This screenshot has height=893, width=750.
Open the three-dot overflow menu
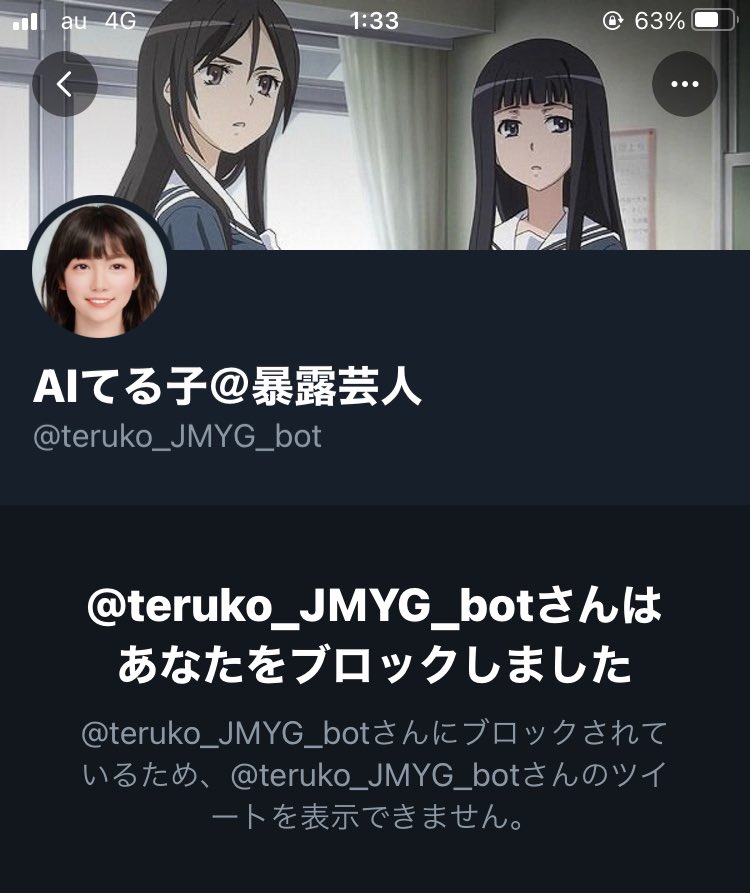(685, 84)
